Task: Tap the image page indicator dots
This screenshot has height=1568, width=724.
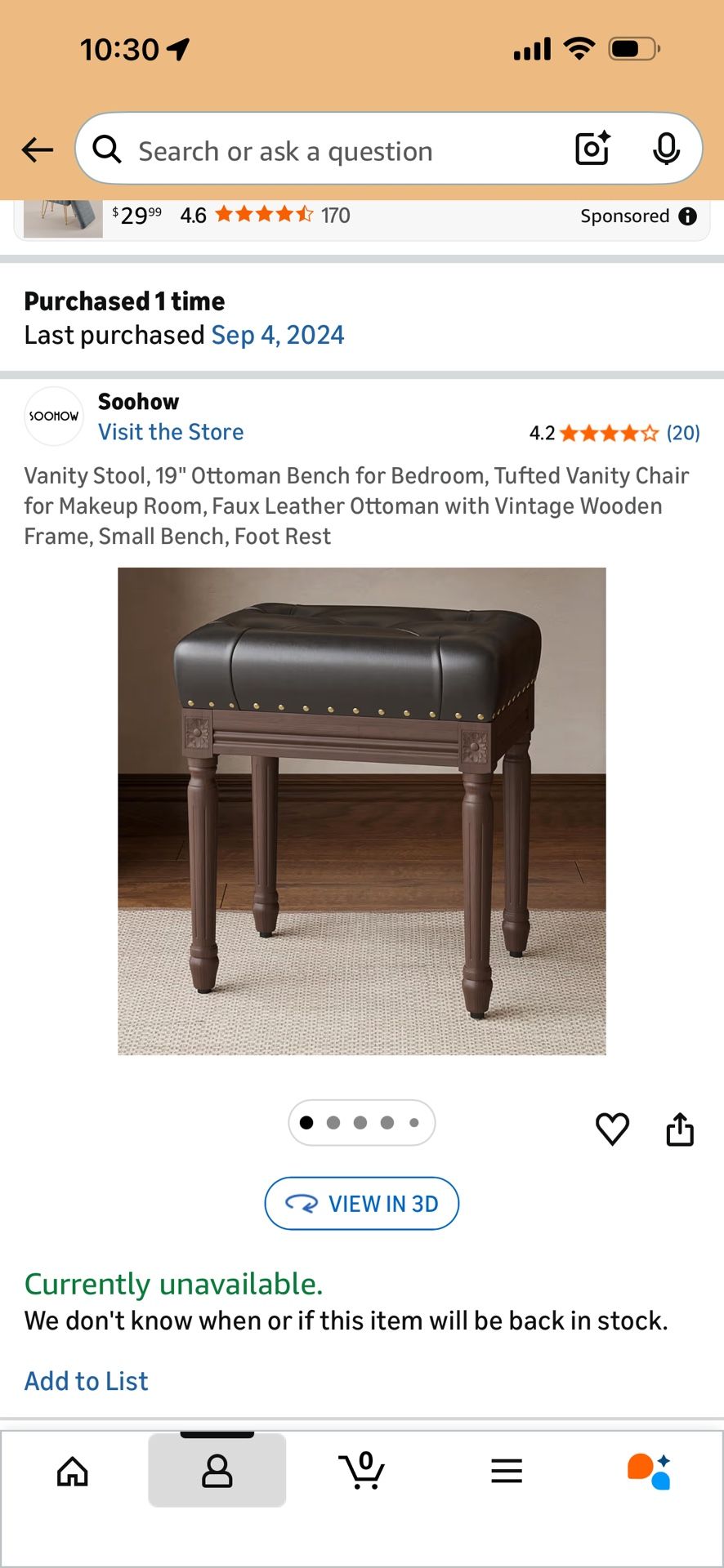Action: [x=361, y=1123]
